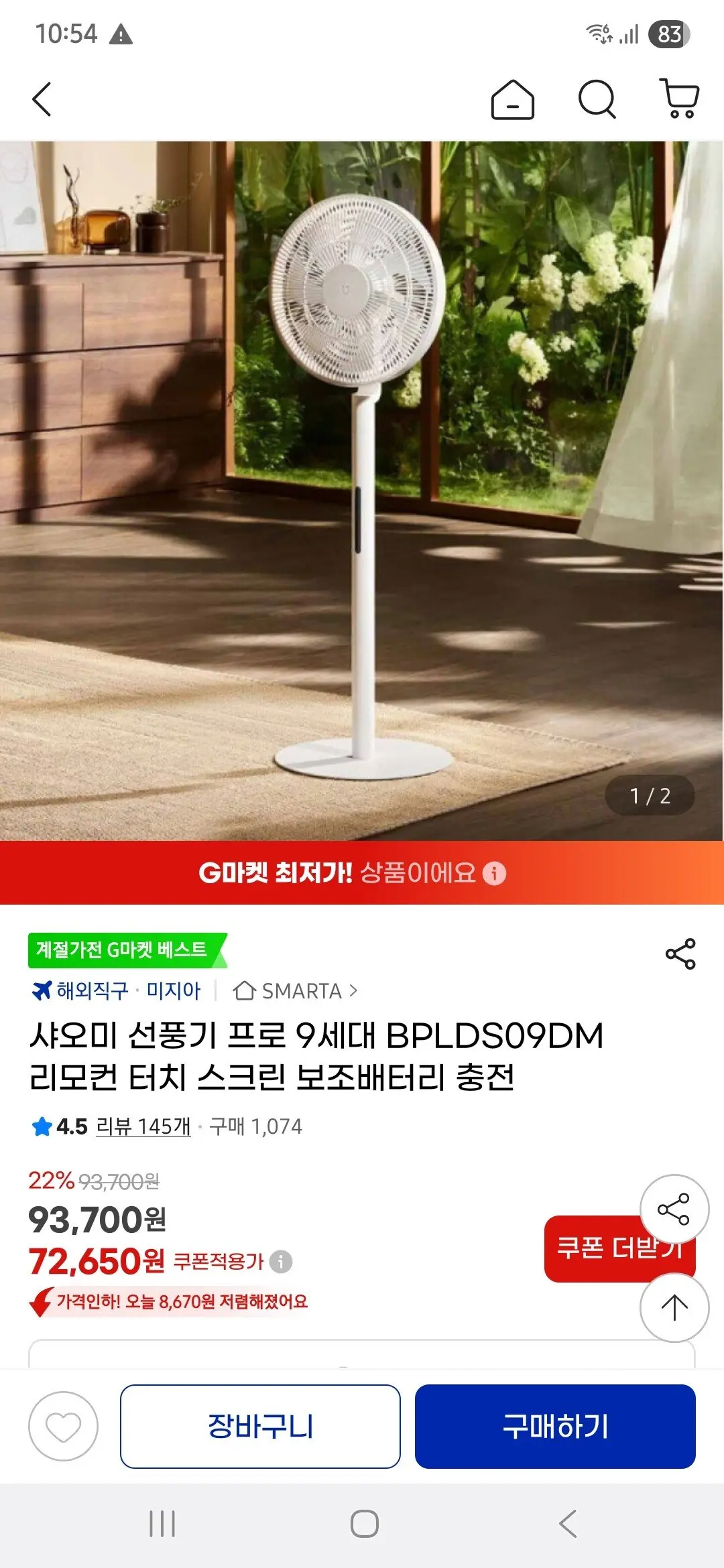Tap 구매하기 to buy now

(x=555, y=1426)
